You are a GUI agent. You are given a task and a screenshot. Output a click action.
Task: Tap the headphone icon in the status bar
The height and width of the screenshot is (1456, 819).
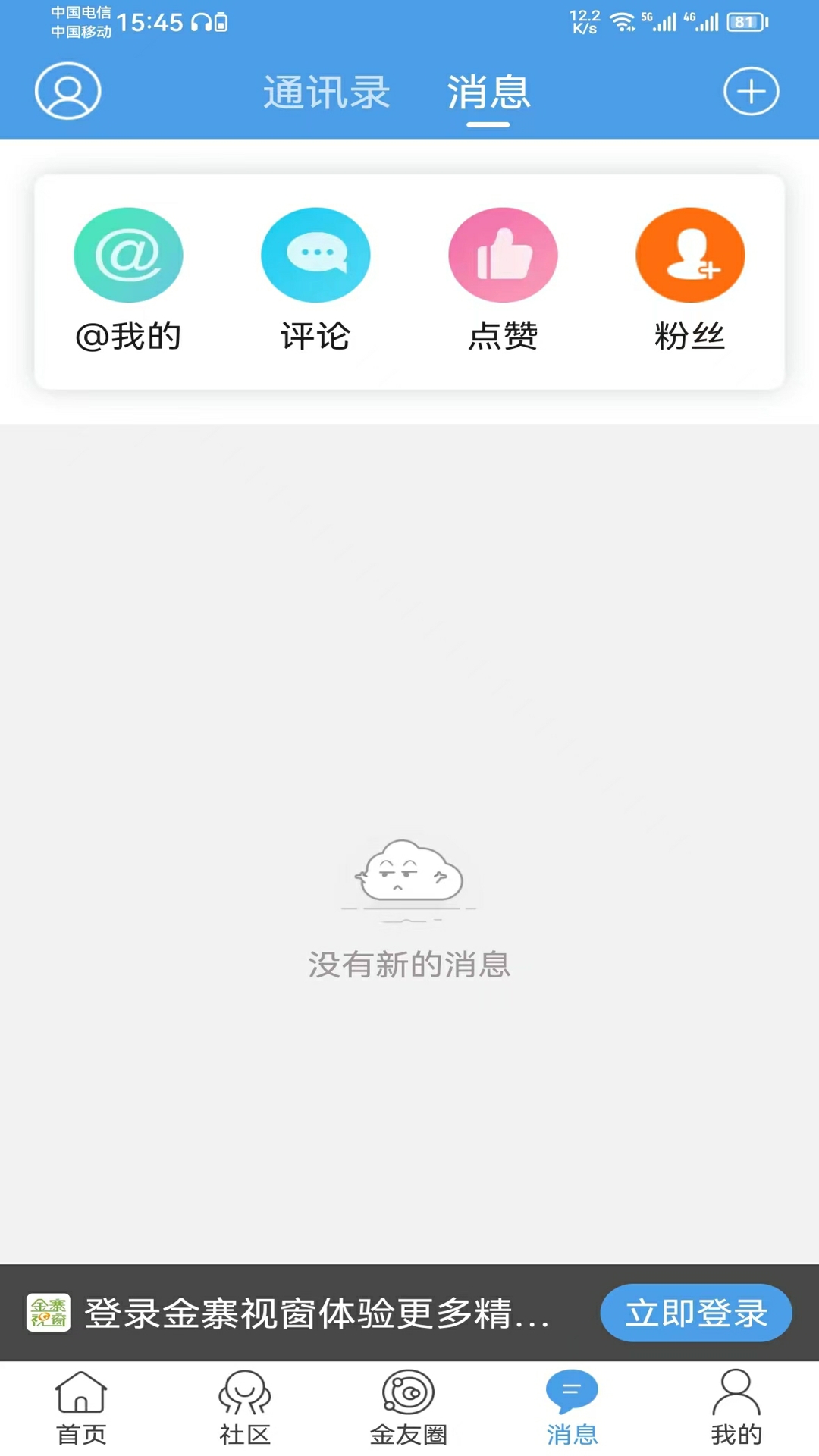(200, 23)
